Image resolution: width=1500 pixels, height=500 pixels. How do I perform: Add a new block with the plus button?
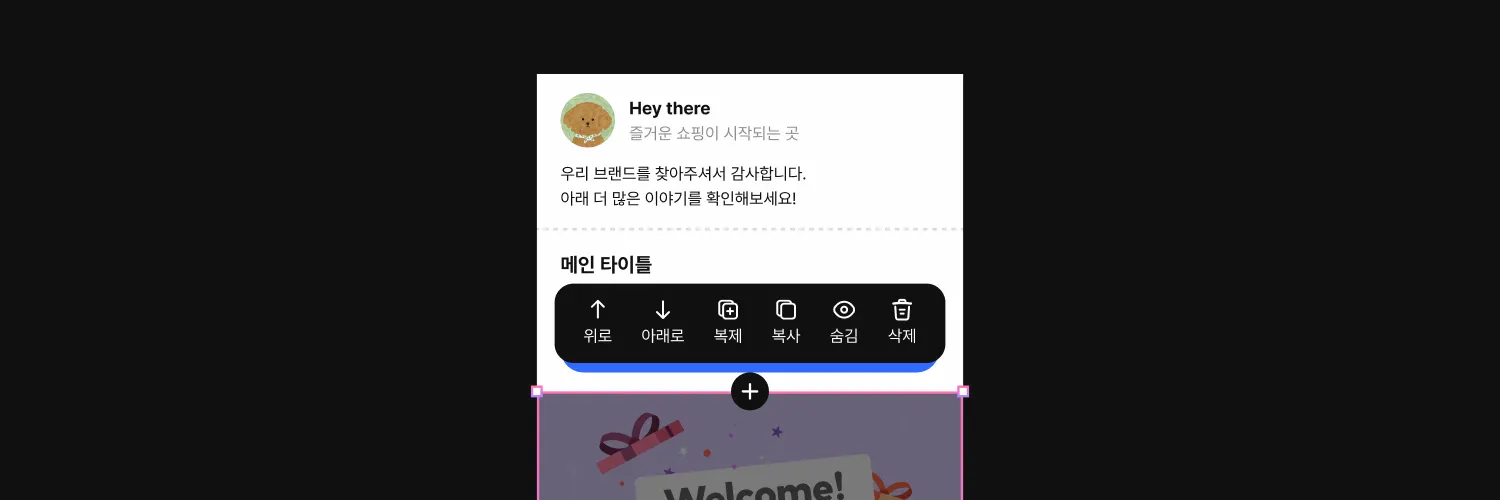coord(750,391)
